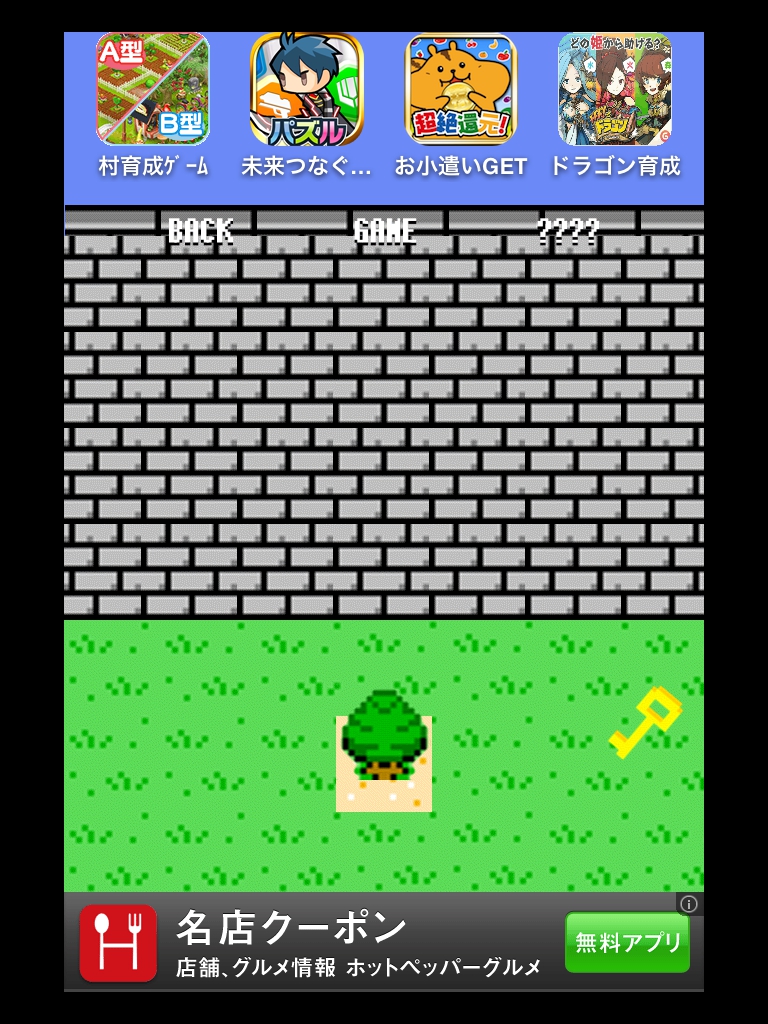Screen dimensions: 768x1024
Task: Open the 村育成ゲーム app ad
Action: pos(153,90)
